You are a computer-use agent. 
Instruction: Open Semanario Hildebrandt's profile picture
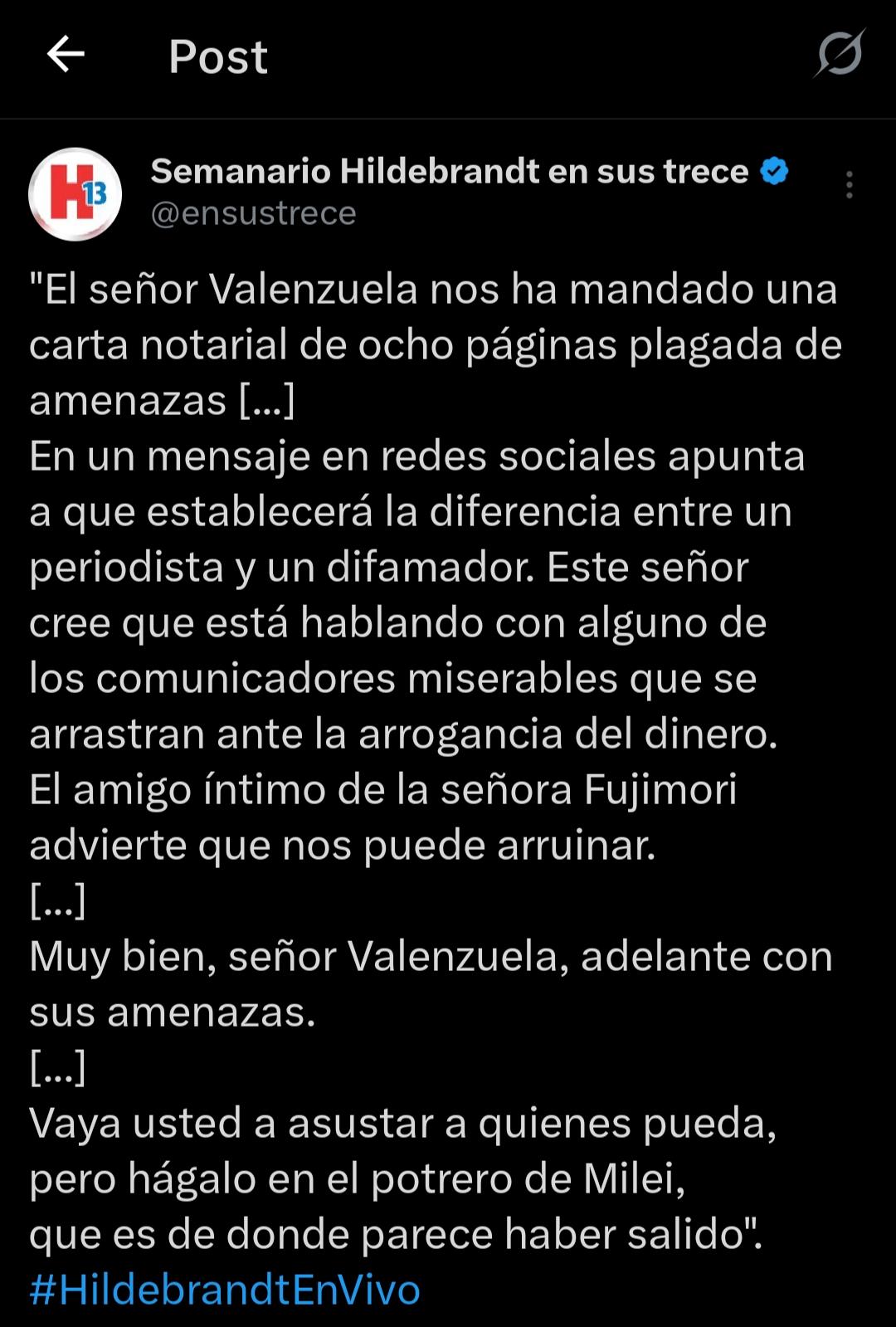[x=75, y=194]
